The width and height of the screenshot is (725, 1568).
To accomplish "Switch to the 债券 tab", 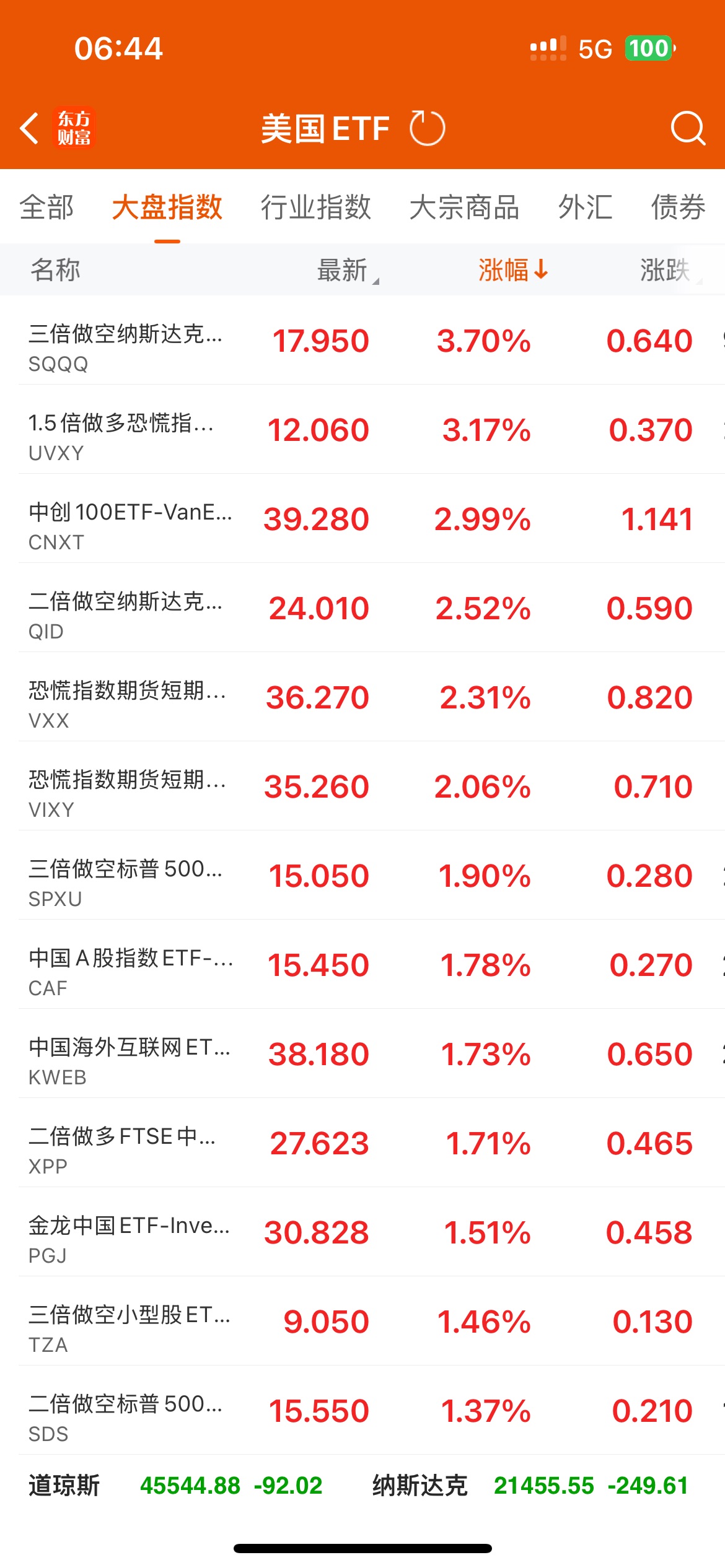I will click(x=679, y=207).
